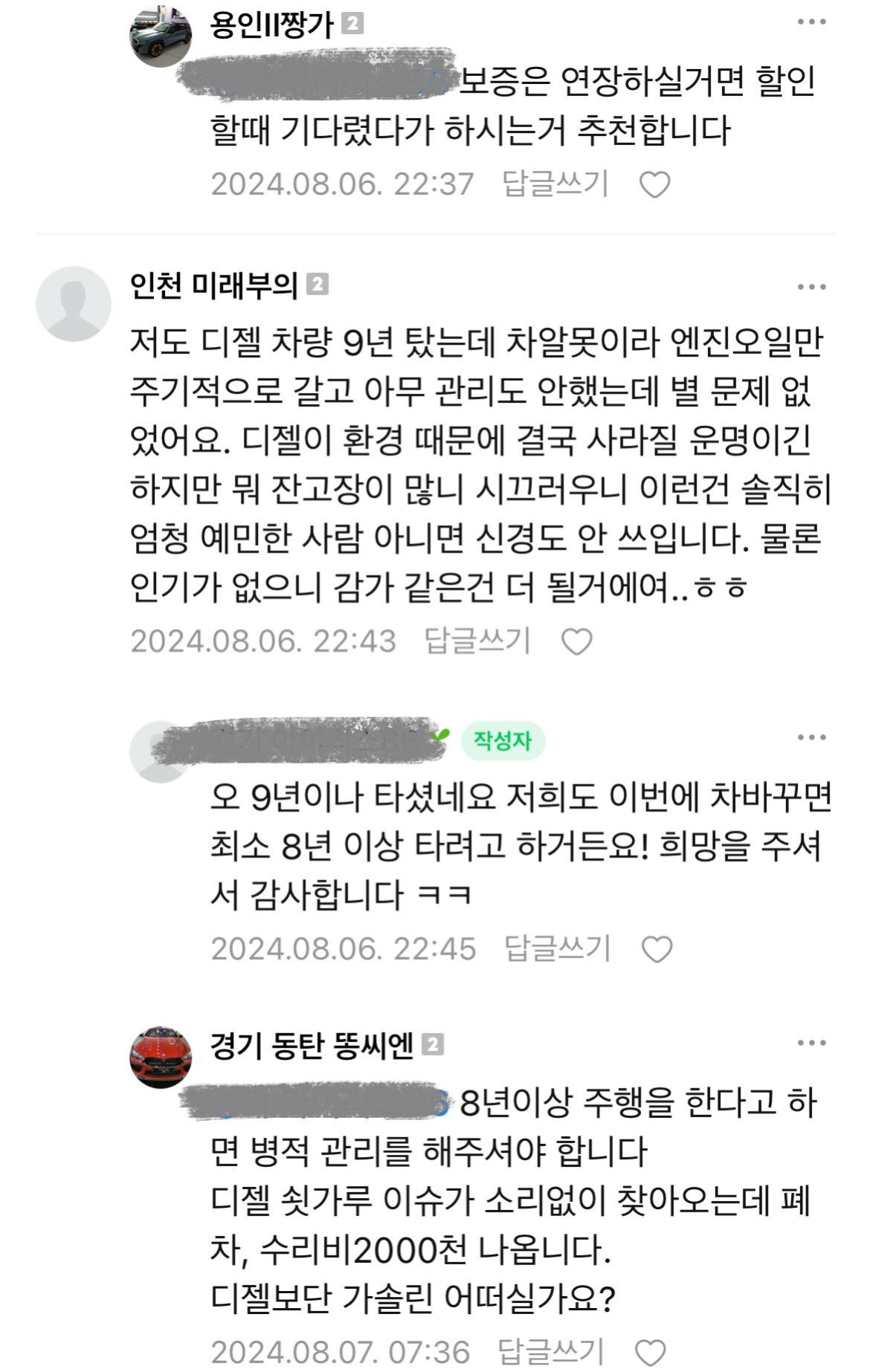Viewport: 870px width, 1372px height.
Task: Reply to the 작성자 comment at 22:45
Action: (x=557, y=948)
